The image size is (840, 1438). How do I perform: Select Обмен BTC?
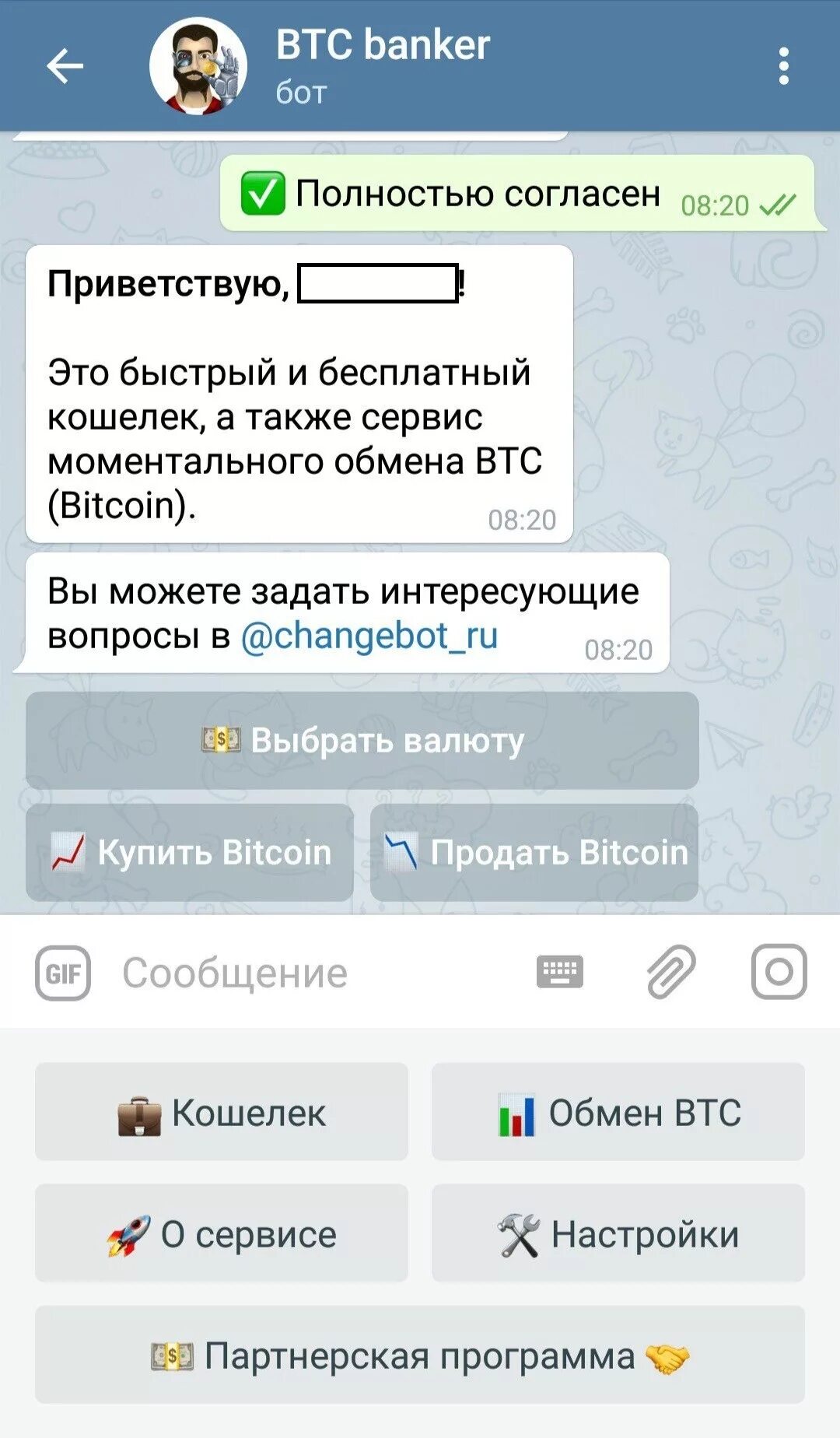pyautogui.click(x=618, y=1112)
